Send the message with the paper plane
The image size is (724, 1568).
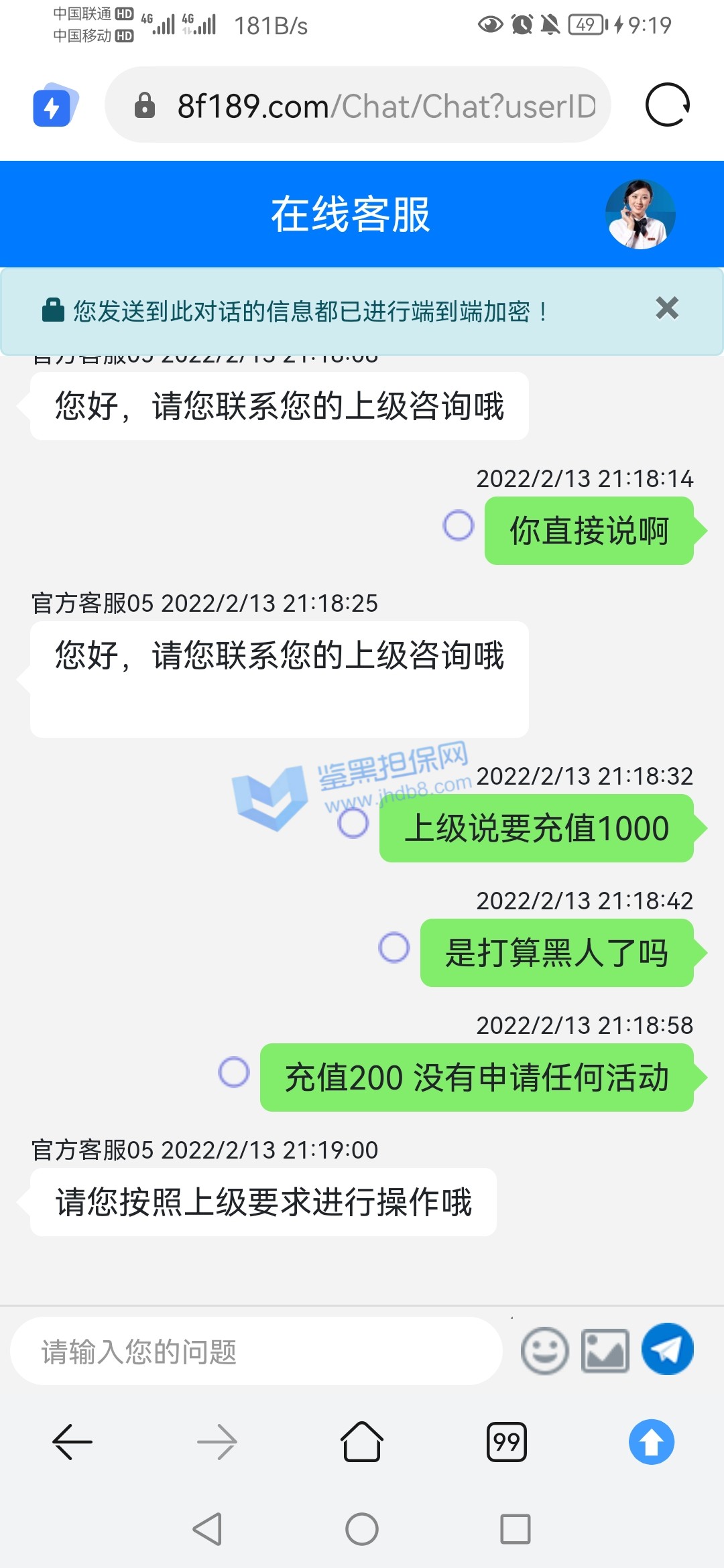pyautogui.click(x=667, y=1349)
